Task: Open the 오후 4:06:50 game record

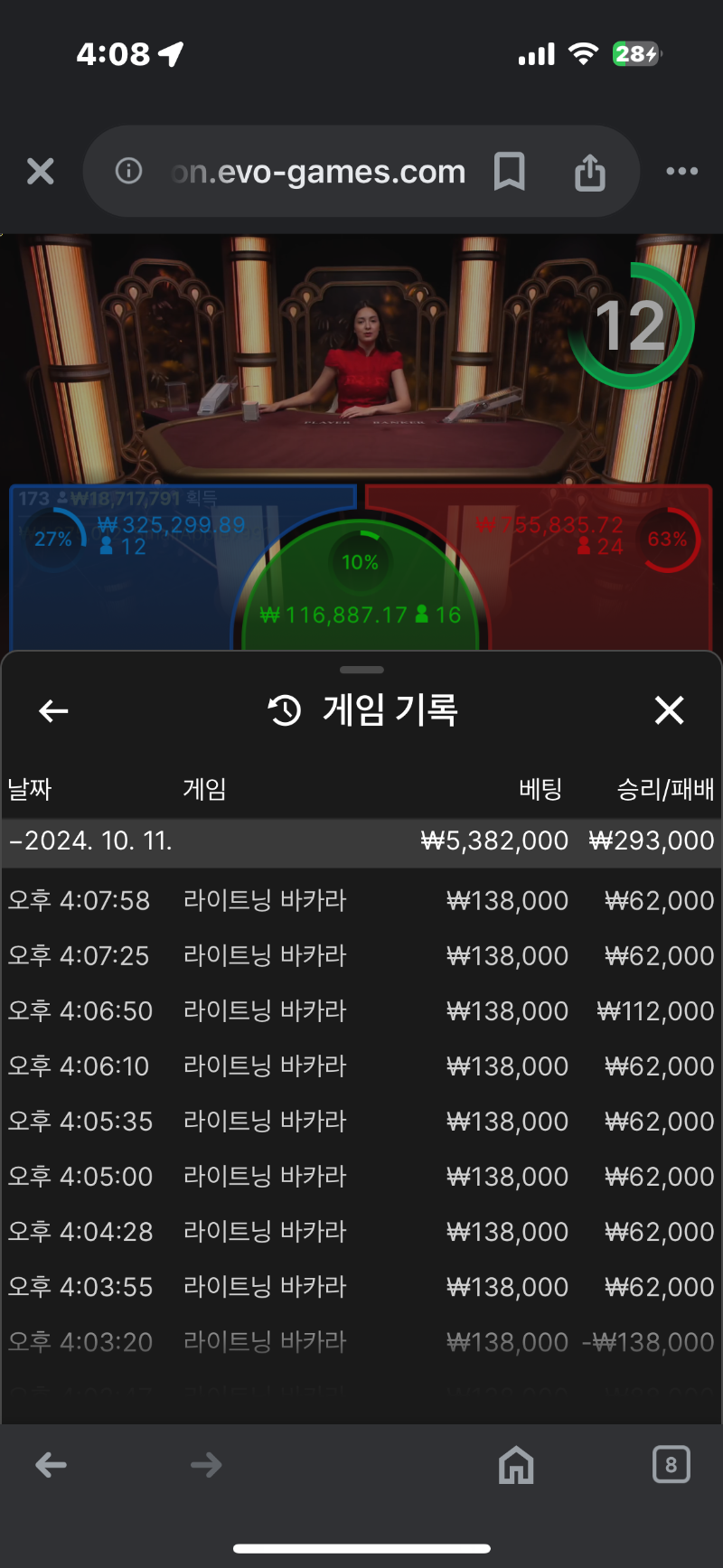Action: (x=361, y=1010)
